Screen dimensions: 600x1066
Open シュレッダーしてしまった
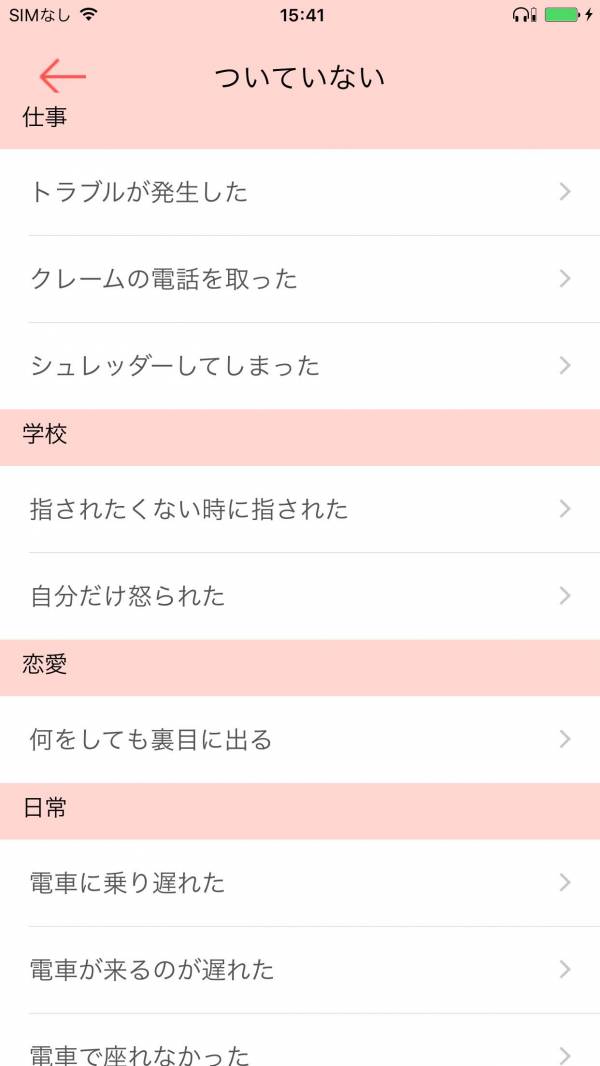pos(300,366)
